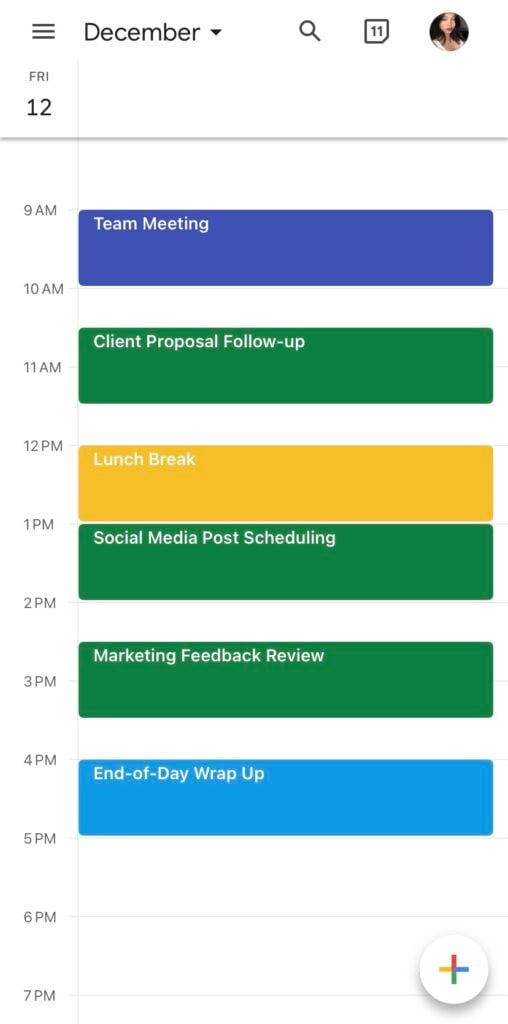View End-of-Day Wrap Up event details

(286, 797)
